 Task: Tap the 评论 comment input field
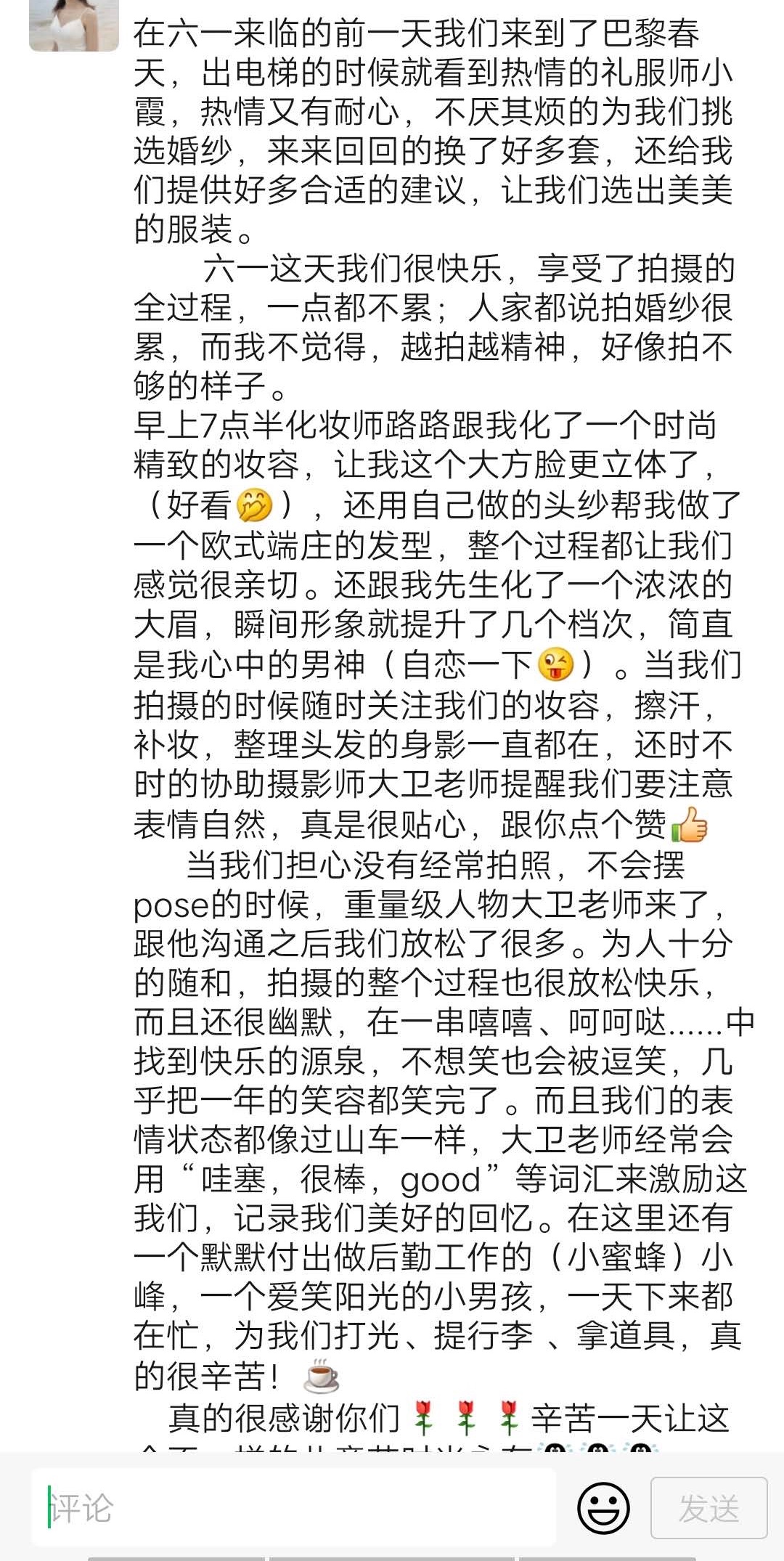click(x=293, y=1507)
